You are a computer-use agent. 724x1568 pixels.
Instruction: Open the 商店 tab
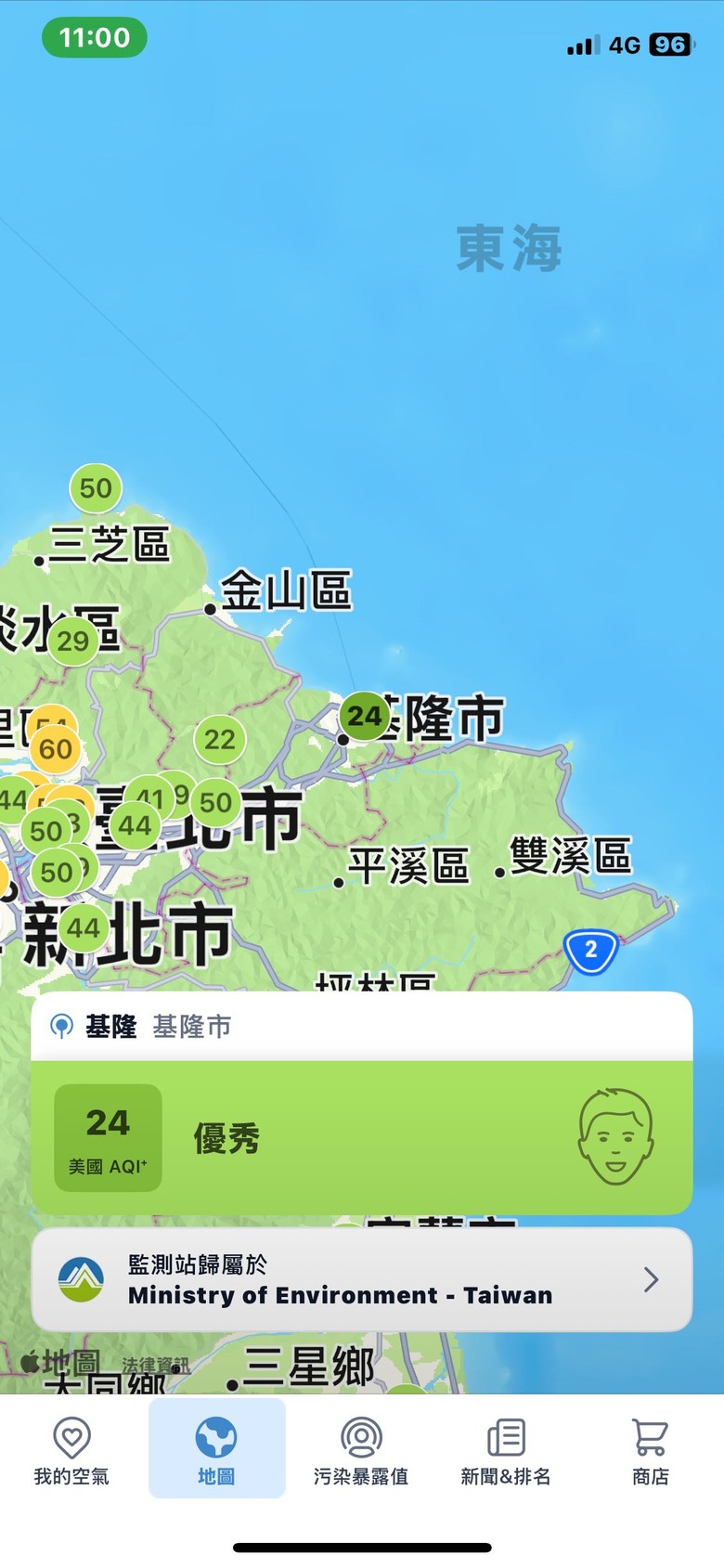[650, 1451]
